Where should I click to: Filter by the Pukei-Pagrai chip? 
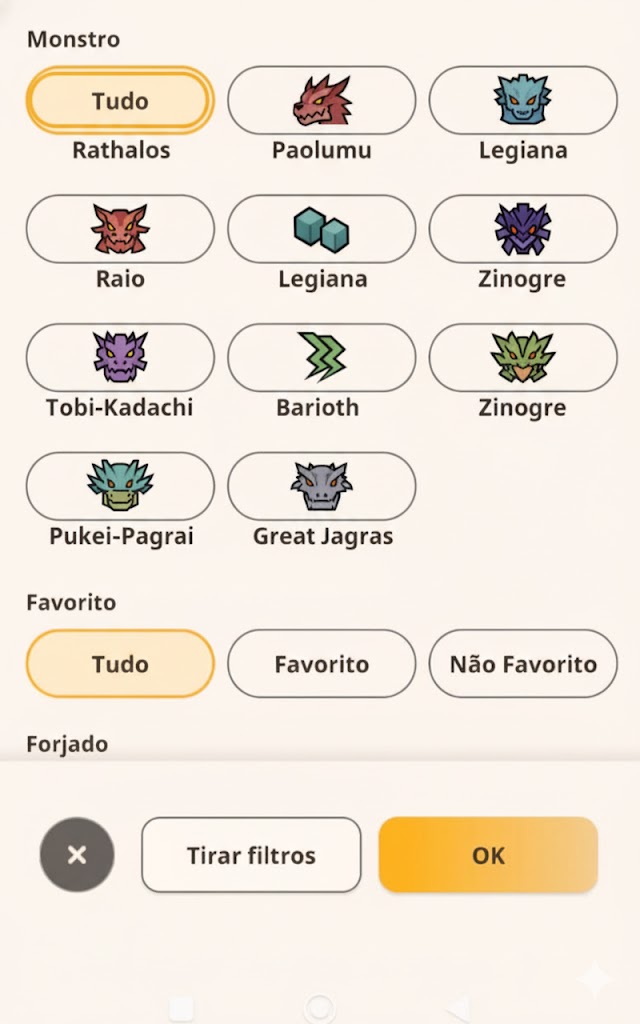pyautogui.click(x=120, y=486)
